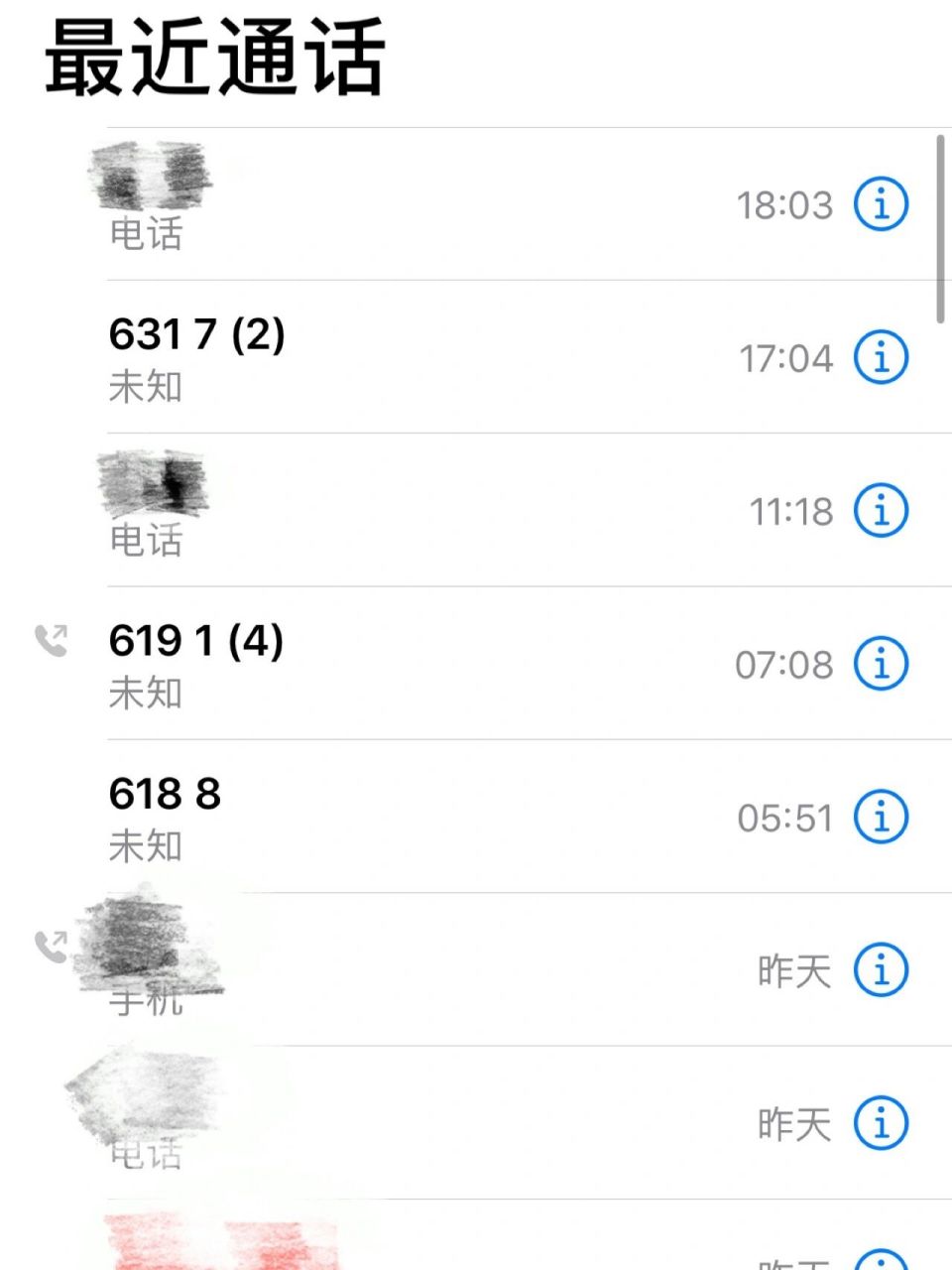The image size is (952, 1270).
Task: Open info for yesterday's mobile call
Action: click(879, 971)
